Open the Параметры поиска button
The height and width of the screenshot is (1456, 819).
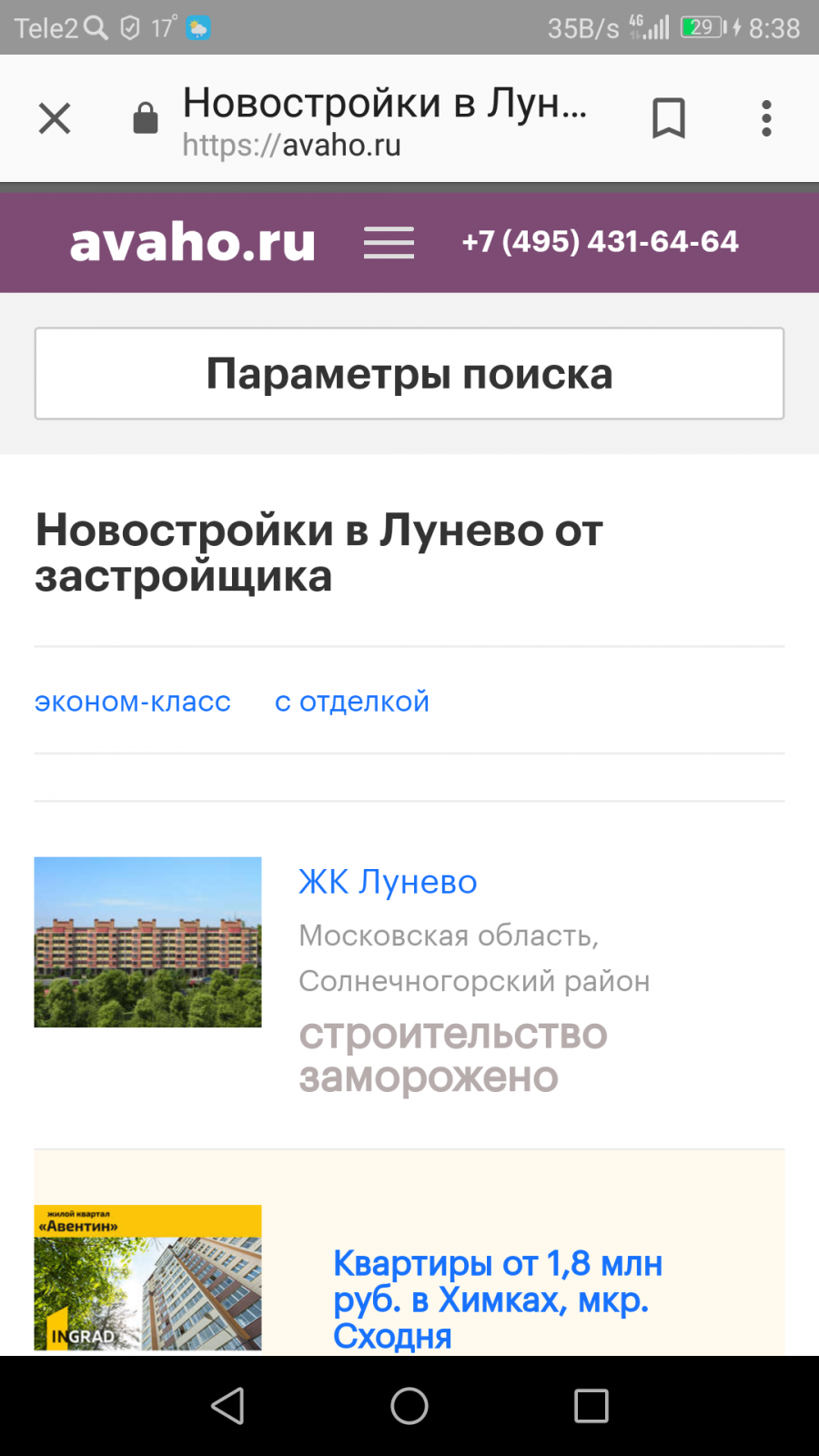409,373
